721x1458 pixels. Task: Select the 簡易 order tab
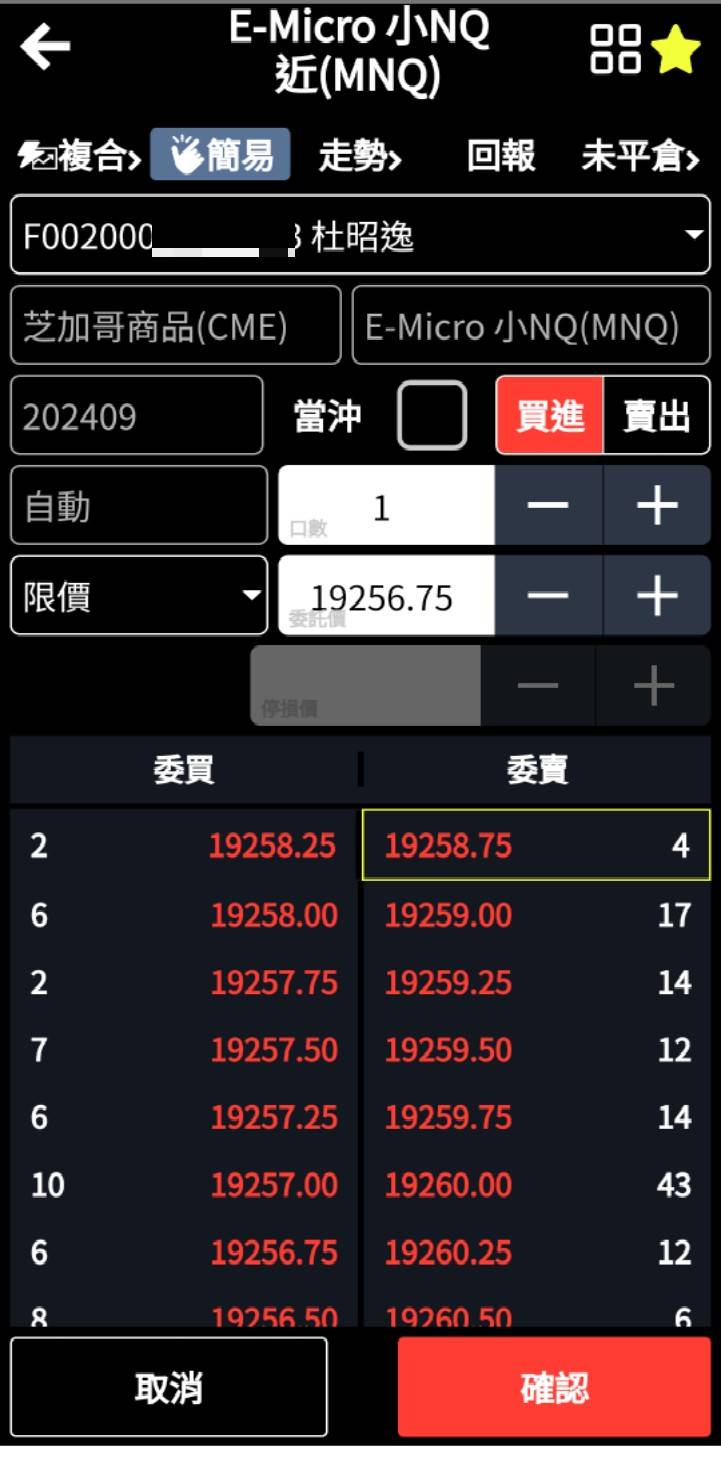(x=220, y=155)
